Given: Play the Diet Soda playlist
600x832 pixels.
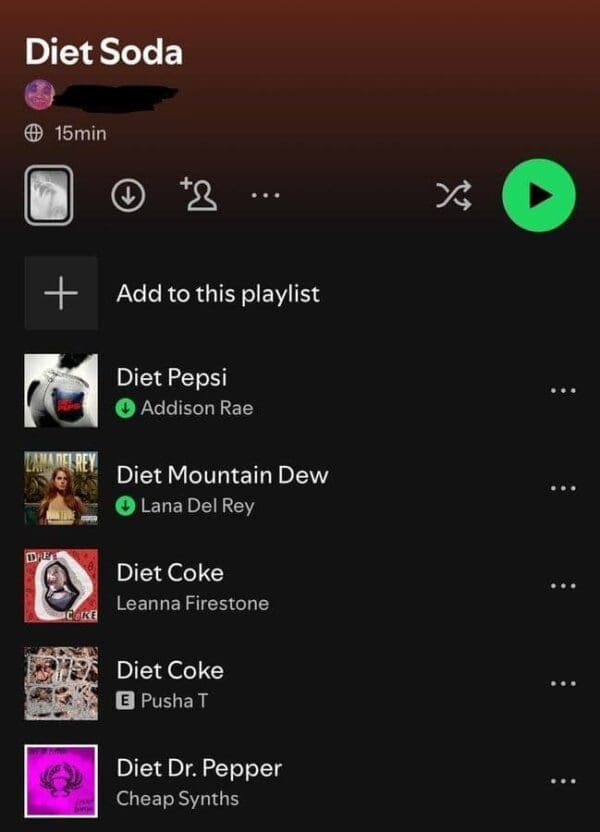Looking at the screenshot, I should click(x=539, y=196).
